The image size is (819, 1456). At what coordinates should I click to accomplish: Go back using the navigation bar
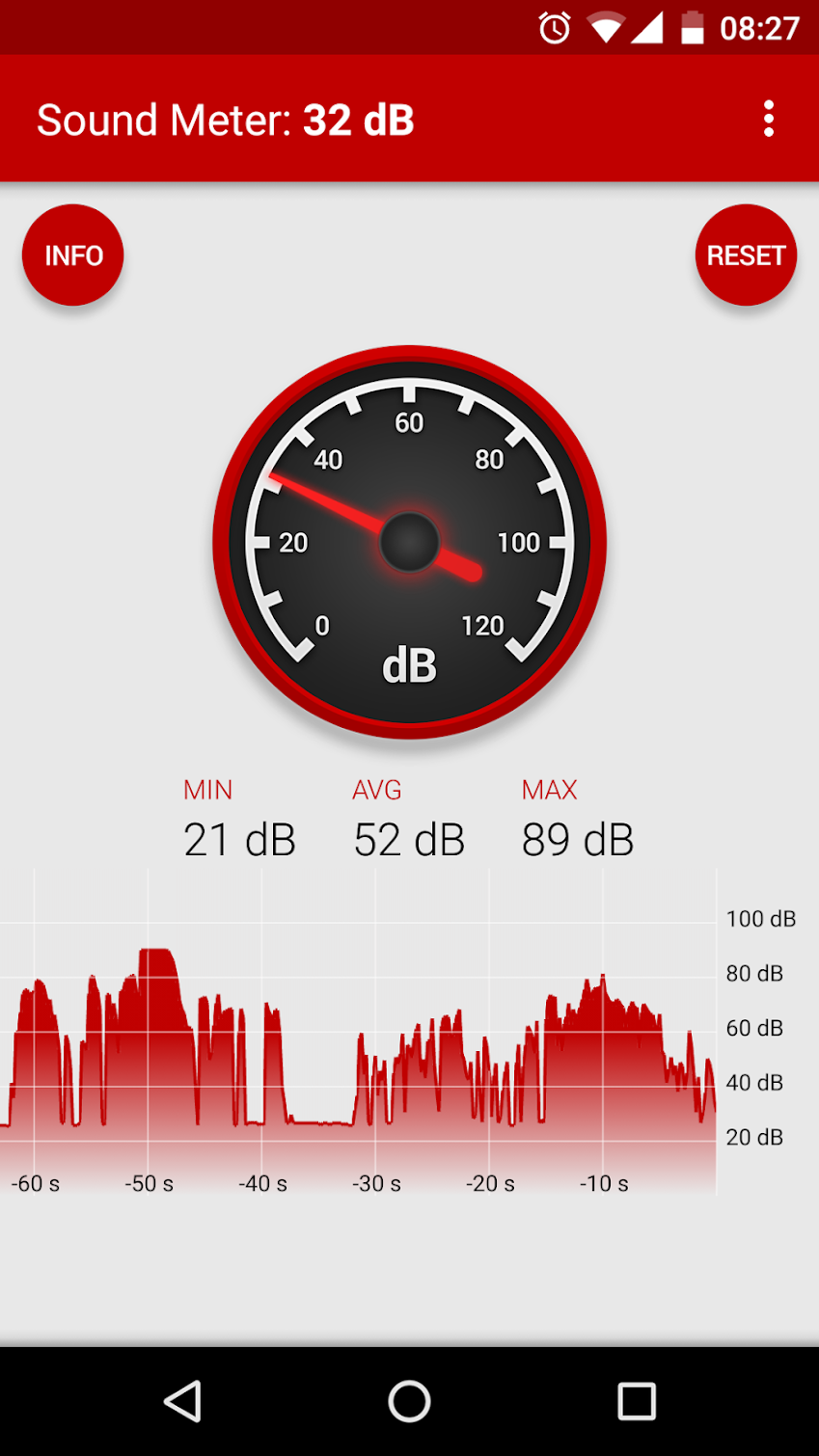pyautogui.click(x=182, y=1401)
